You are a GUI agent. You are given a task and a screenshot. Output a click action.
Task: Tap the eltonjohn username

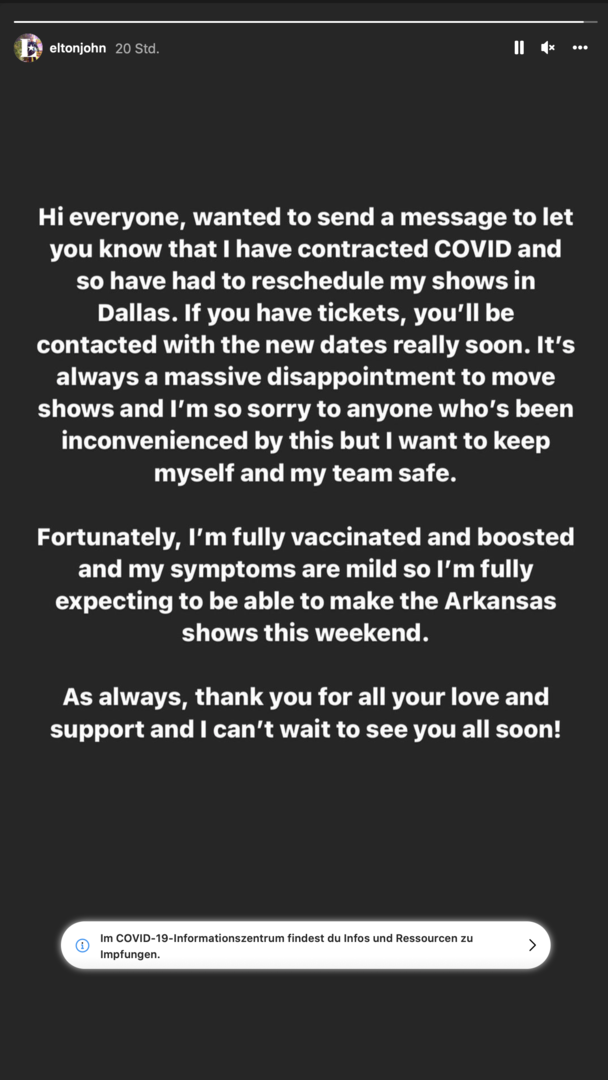[78, 48]
